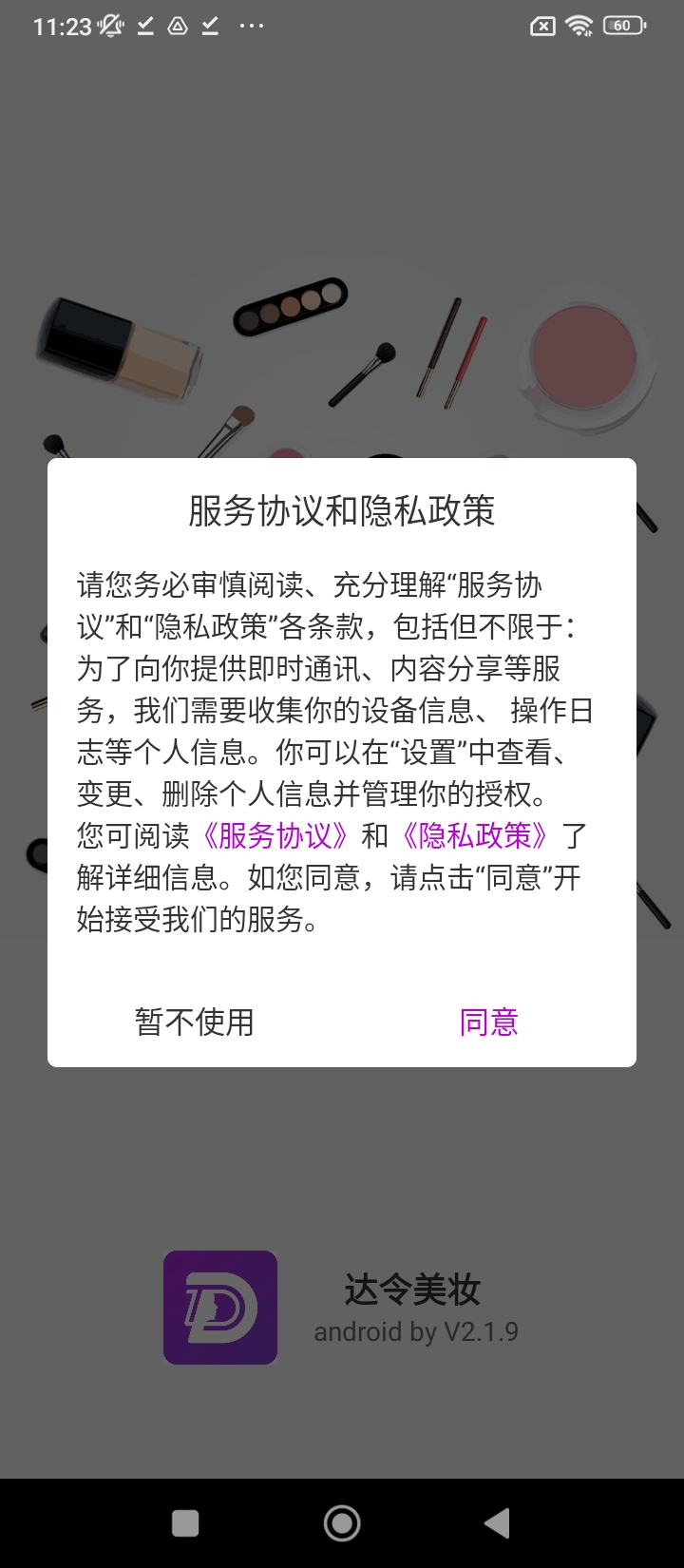Go back with the system back button
684x1568 pixels.
tap(497, 1523)
